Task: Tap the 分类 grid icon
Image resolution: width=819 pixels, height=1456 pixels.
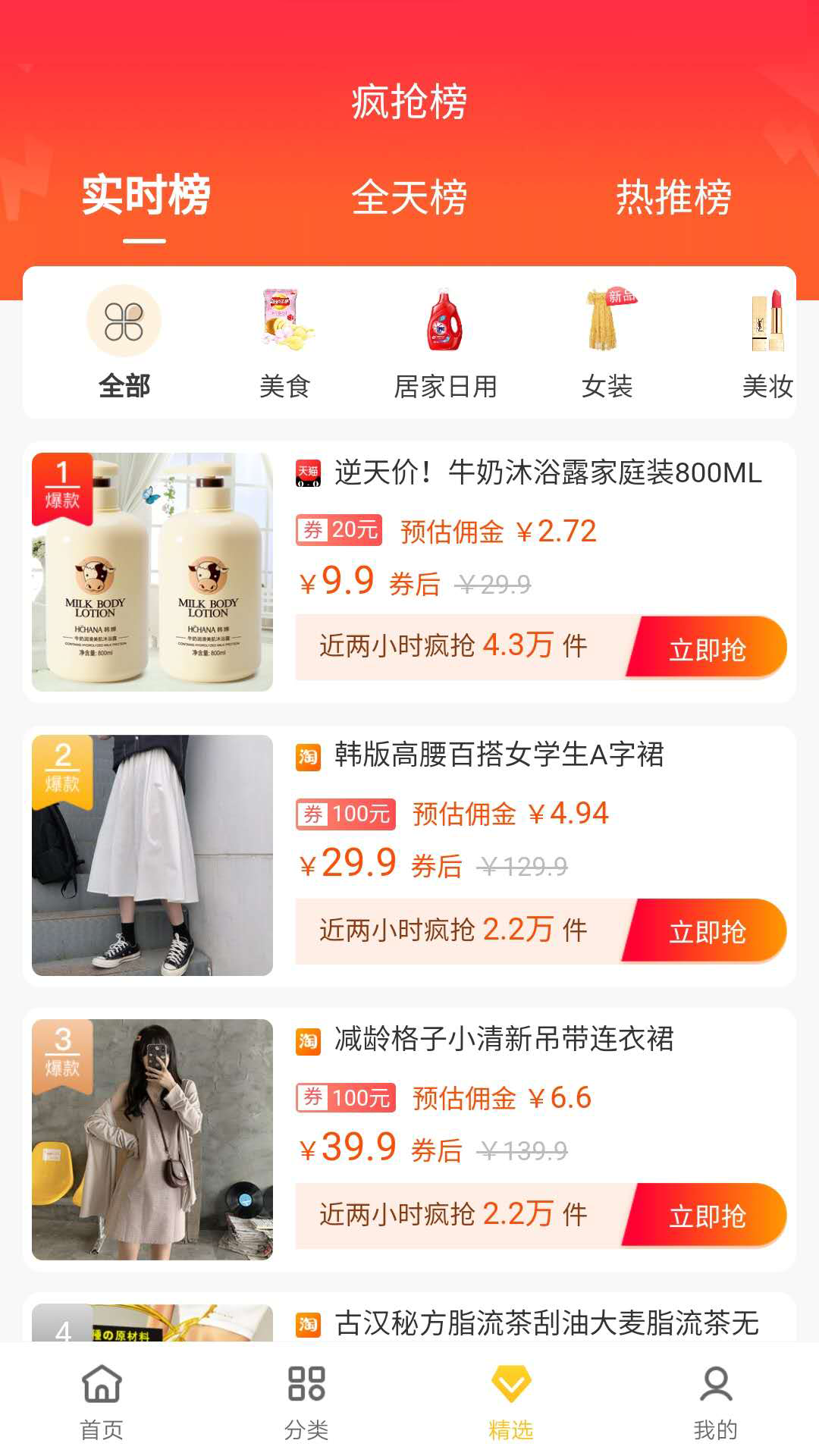Action: coord(307,1399)
